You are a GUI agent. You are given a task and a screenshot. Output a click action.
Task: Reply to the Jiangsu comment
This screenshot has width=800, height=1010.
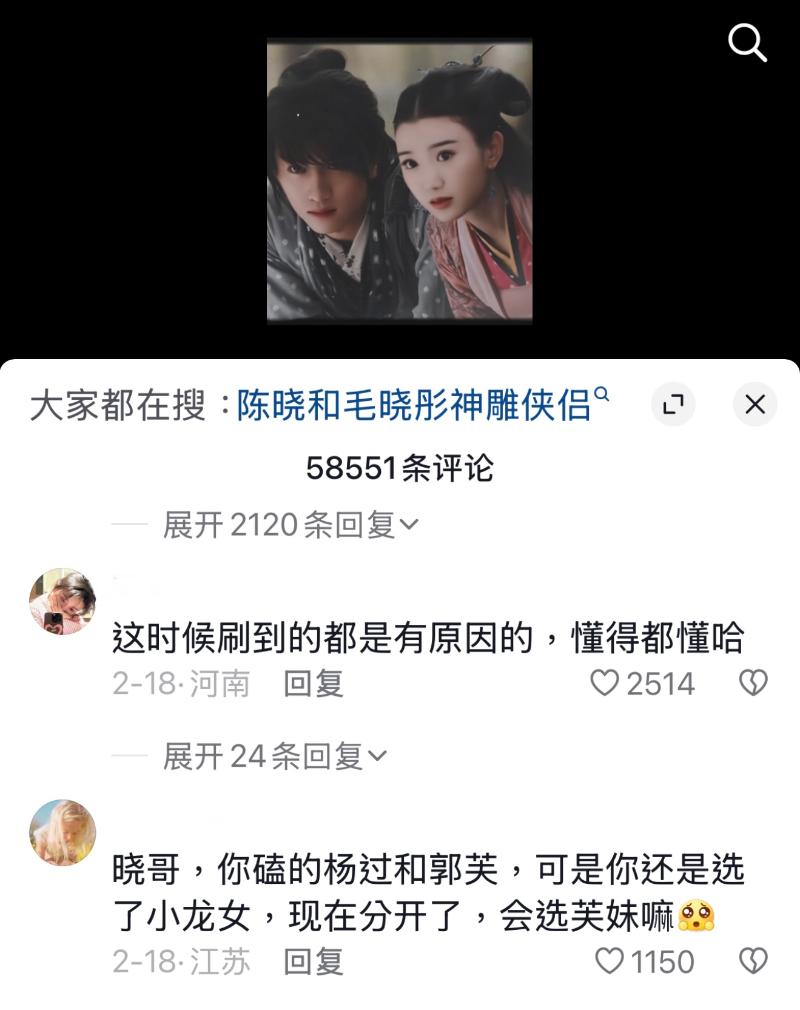click(313, 962)
